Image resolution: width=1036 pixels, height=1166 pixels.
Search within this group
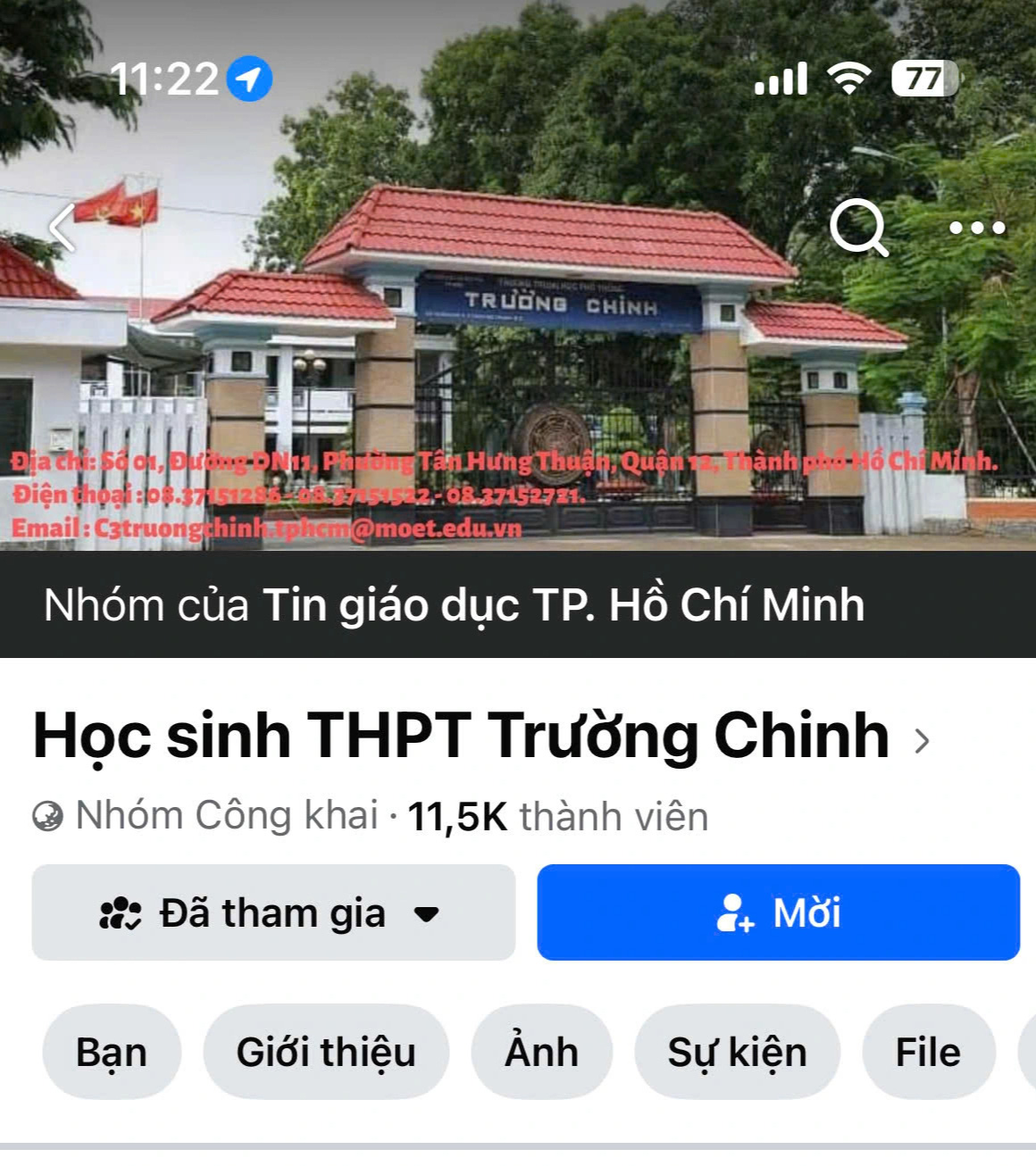tap(858, 228)
